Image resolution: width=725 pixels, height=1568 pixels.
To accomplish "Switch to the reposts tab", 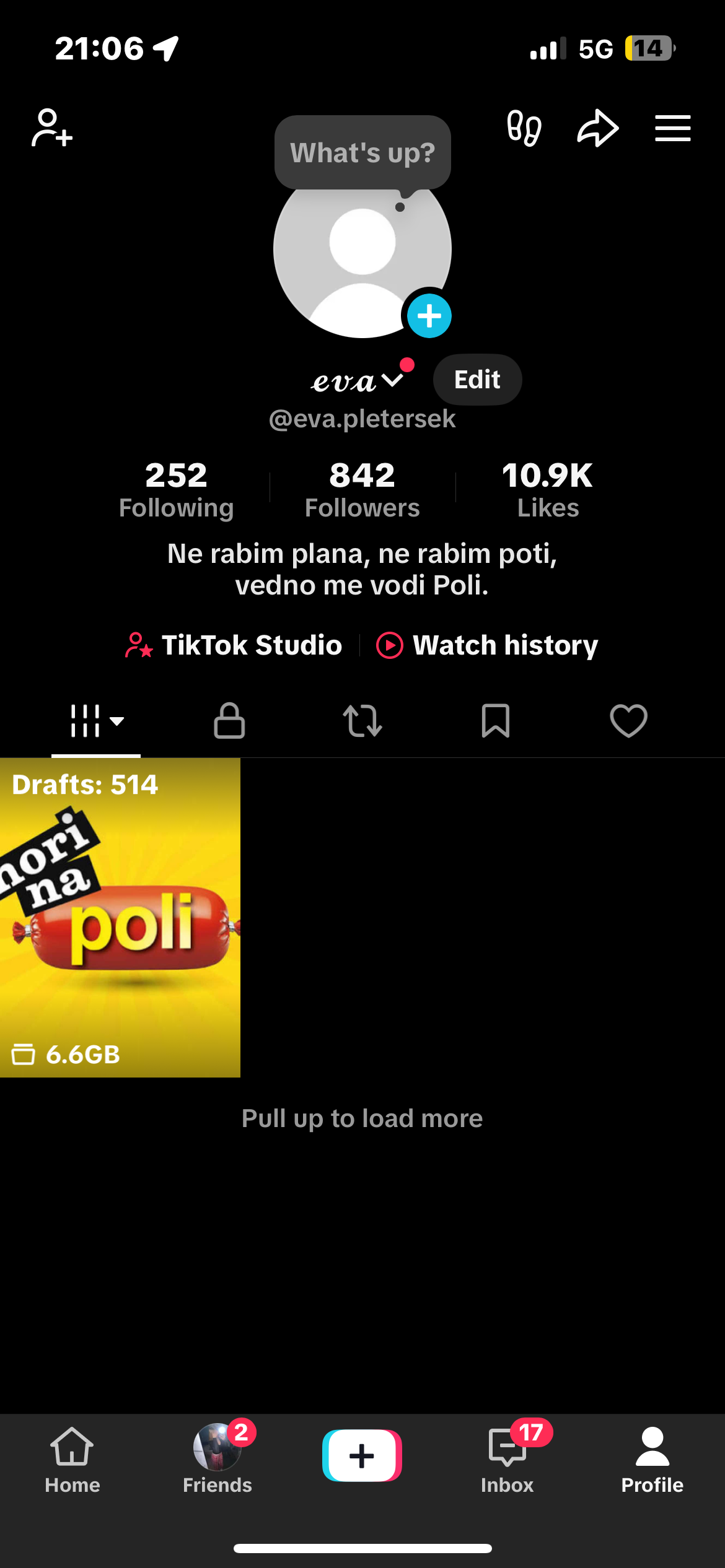I will tap(362, 721).
